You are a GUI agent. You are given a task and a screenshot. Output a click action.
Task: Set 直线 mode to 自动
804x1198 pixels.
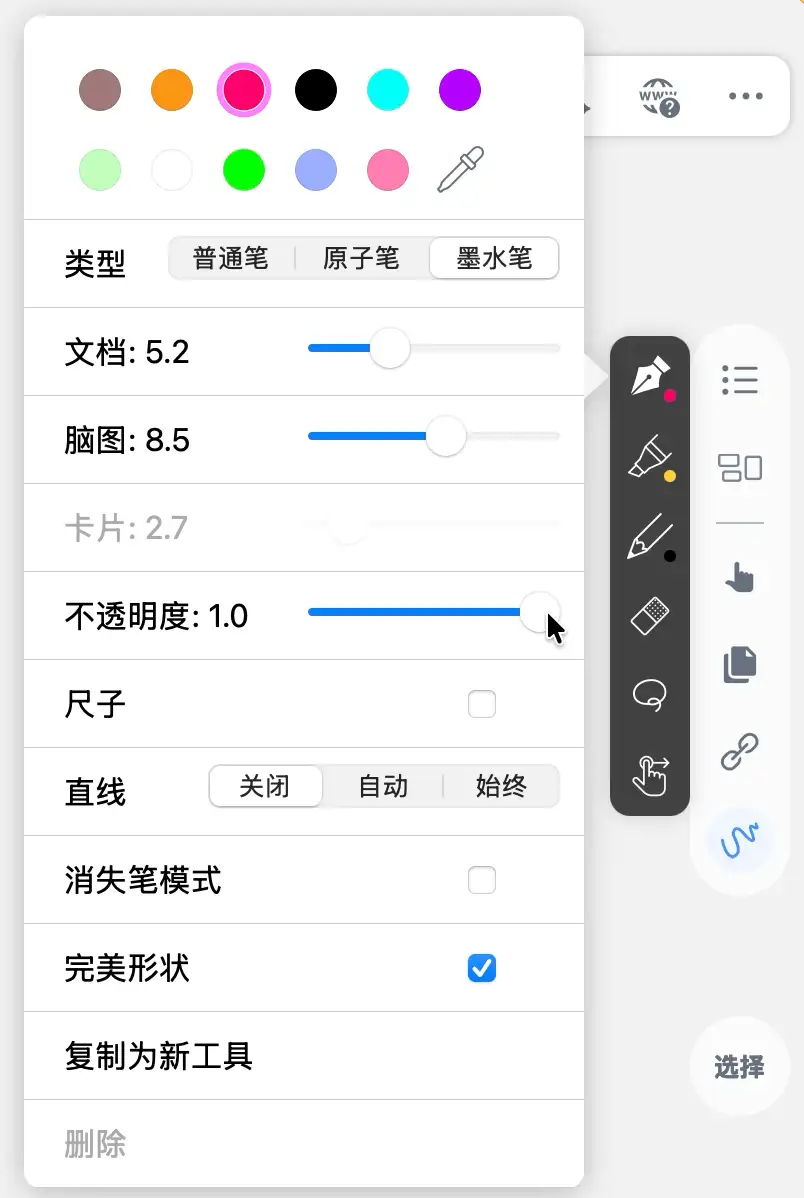coord(383,786)
